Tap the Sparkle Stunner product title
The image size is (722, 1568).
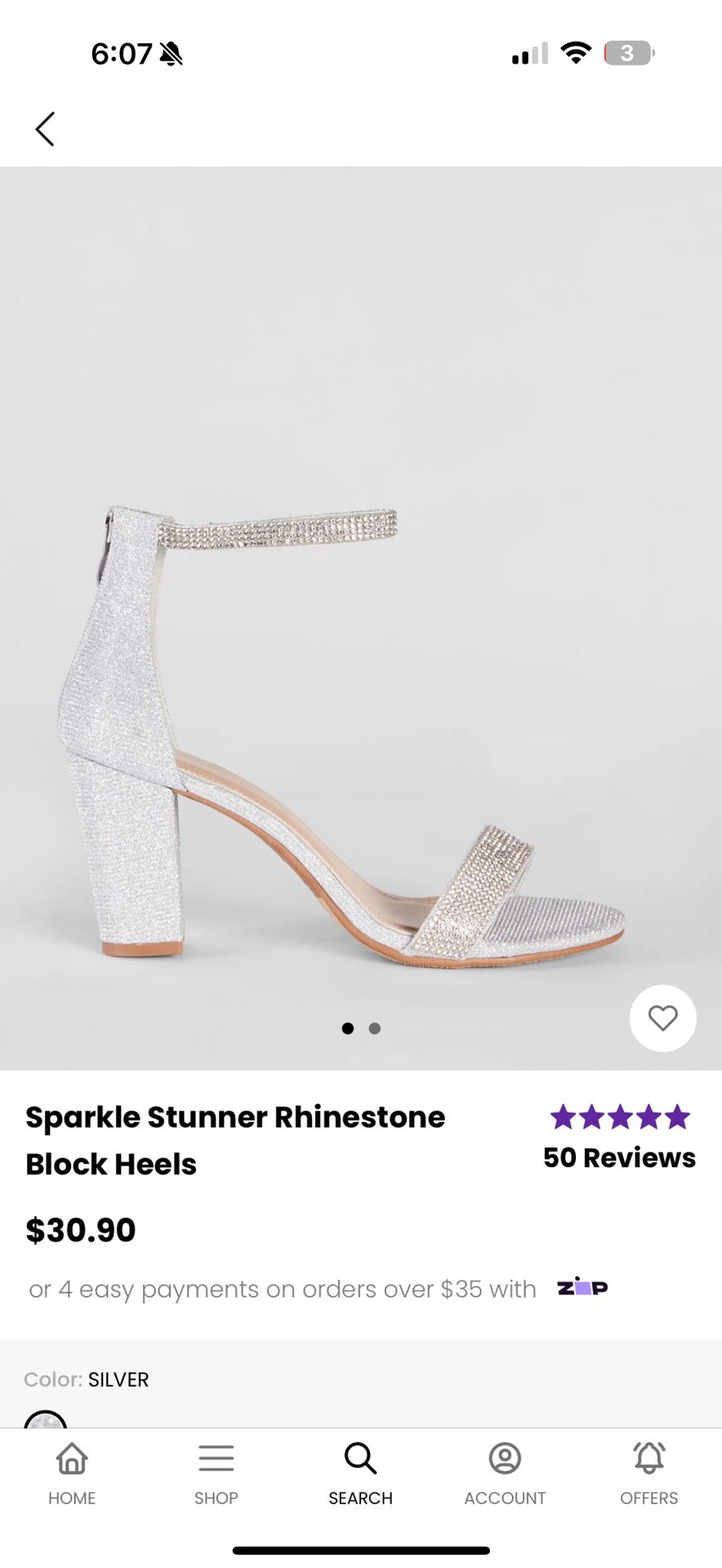(234, 1139)
